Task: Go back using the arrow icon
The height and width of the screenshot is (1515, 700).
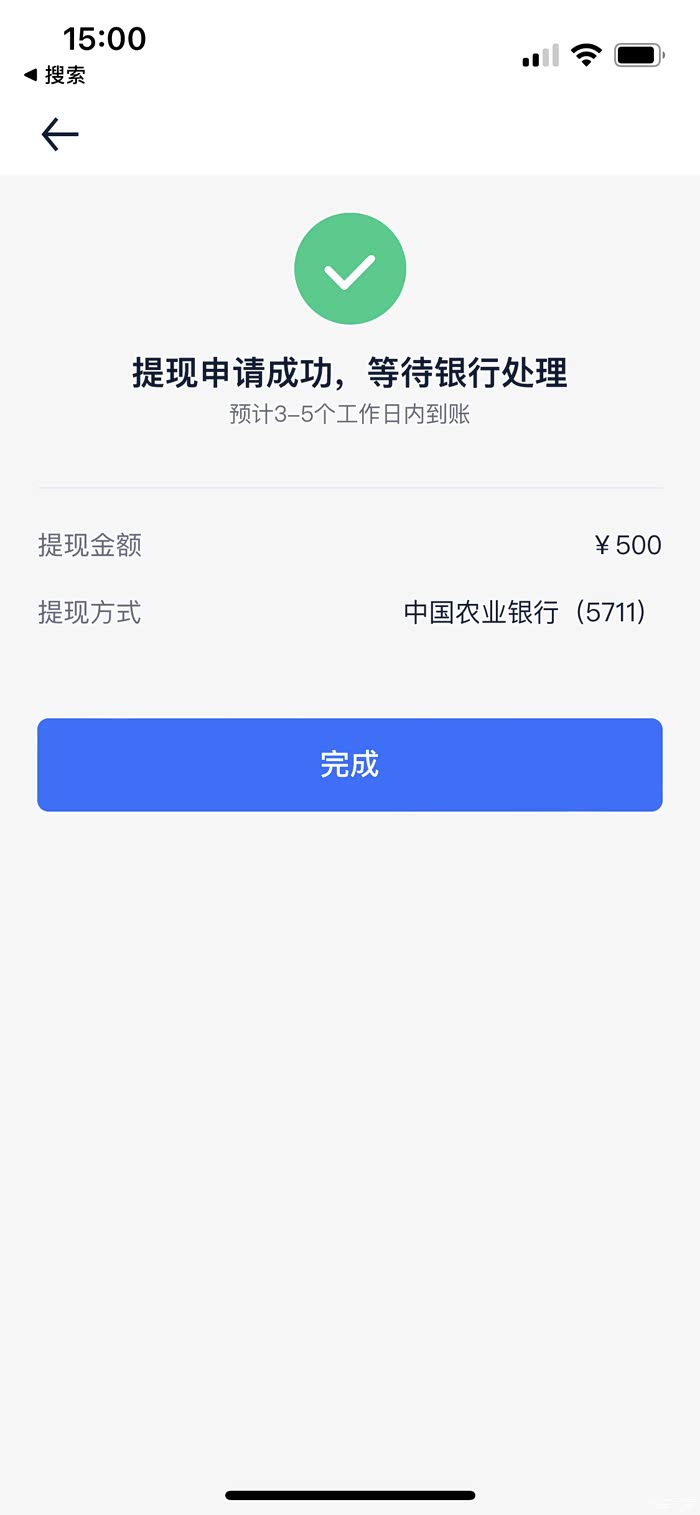Action: click(60, 134)
